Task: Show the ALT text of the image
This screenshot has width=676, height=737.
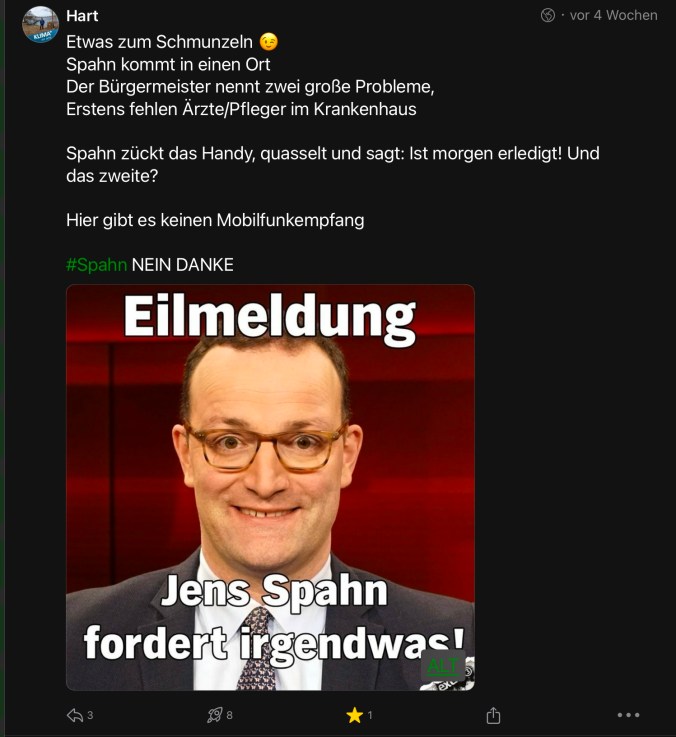Action: click(x=442, y=665)
